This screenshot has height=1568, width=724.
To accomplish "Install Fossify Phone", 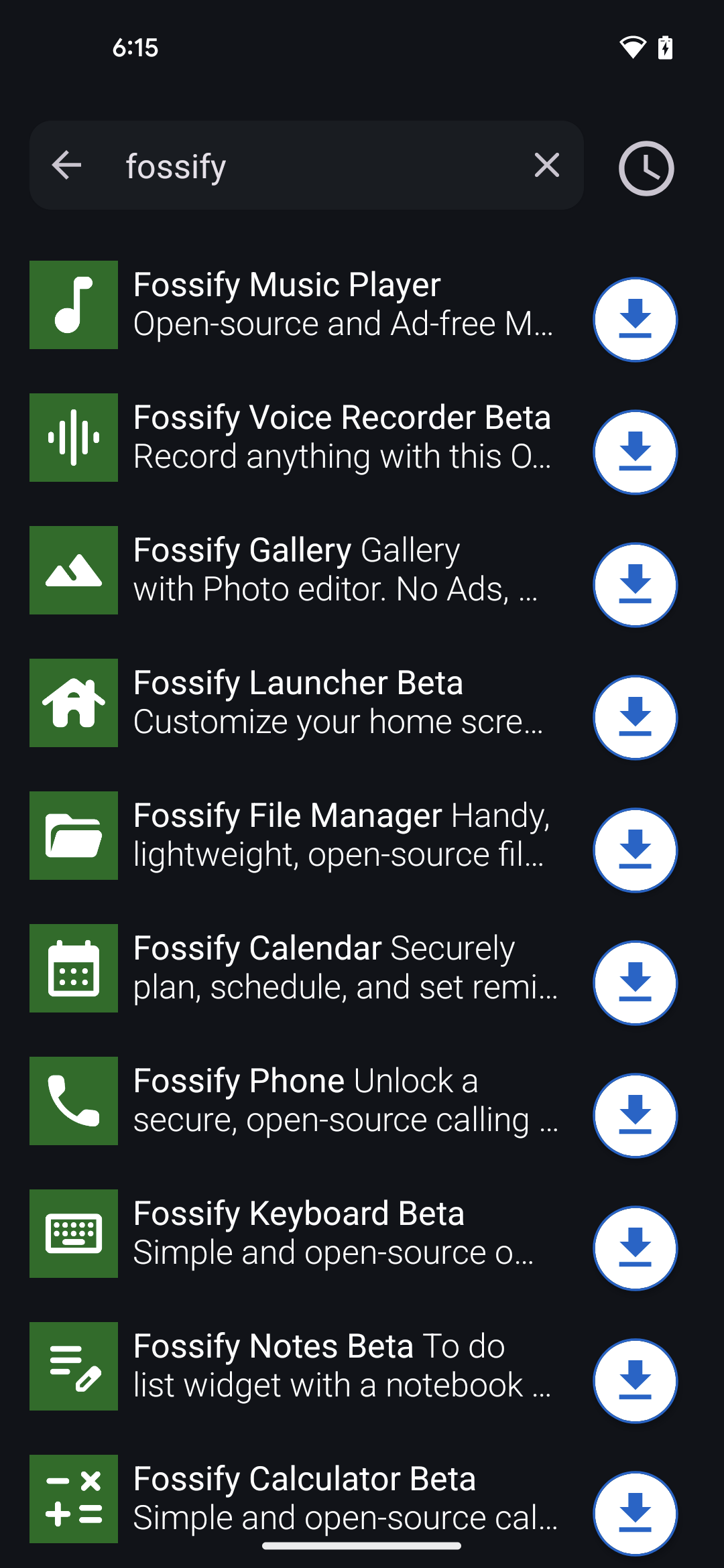I will pyautogui.click(x=635, y=1114).
